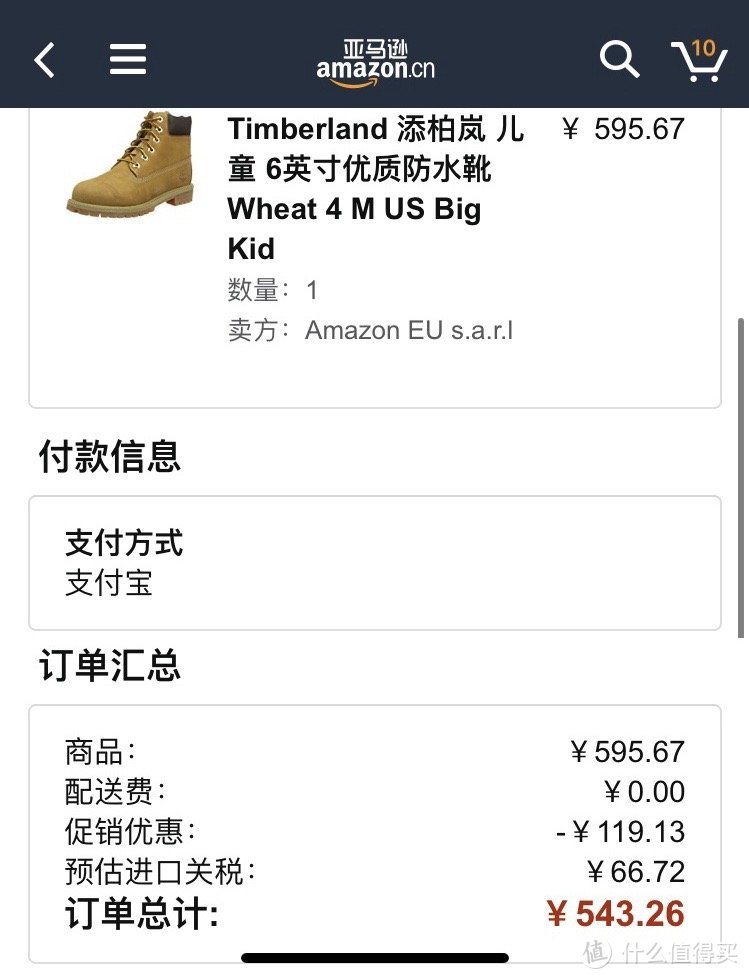Viewport: 749px width, 979px height.
Task: Tap the back arrow icon
Action: [42, 59]
